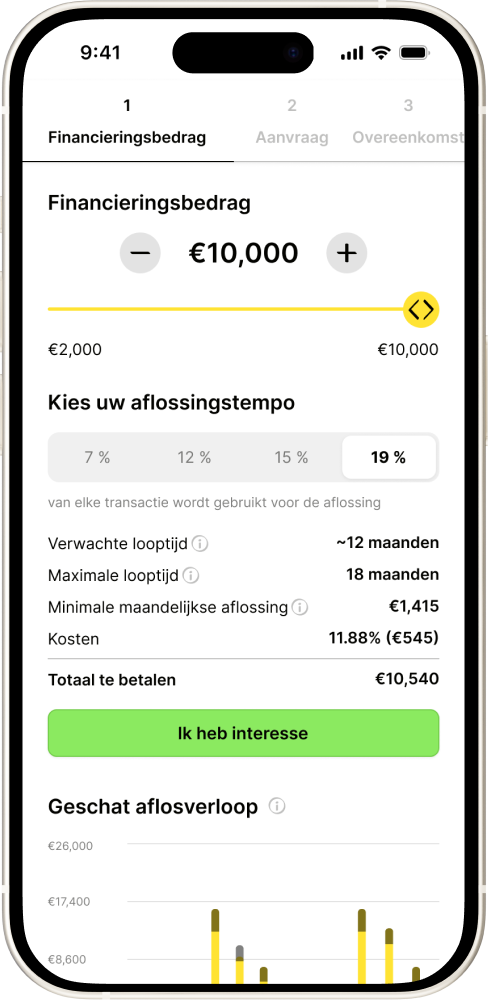Viewport: 488px width, 1000px height.
Task: Tap the yellow amount slider handle
Action: (422, 310)
